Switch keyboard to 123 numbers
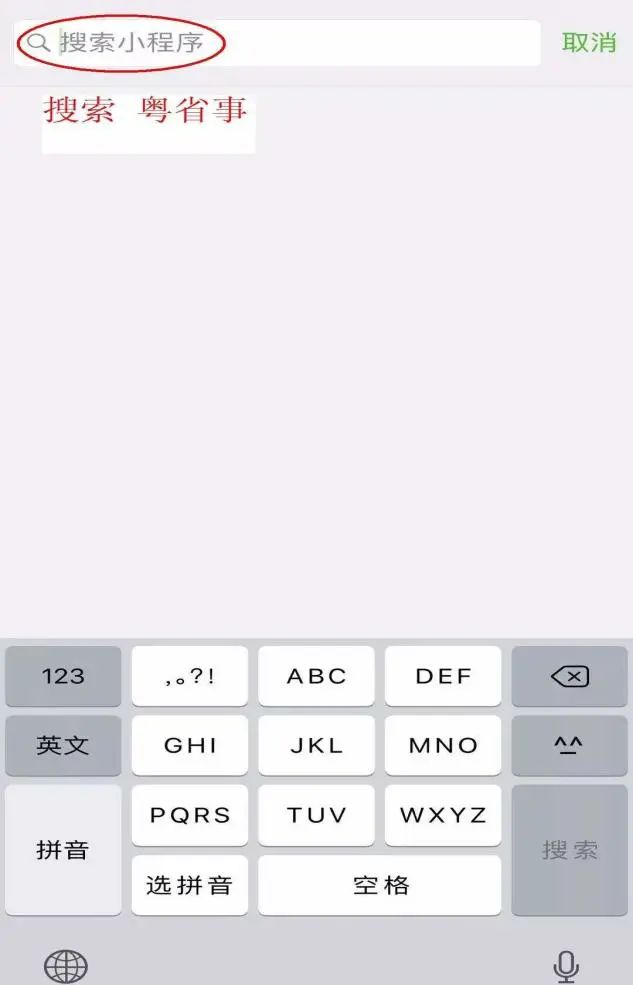 [63, 676]
